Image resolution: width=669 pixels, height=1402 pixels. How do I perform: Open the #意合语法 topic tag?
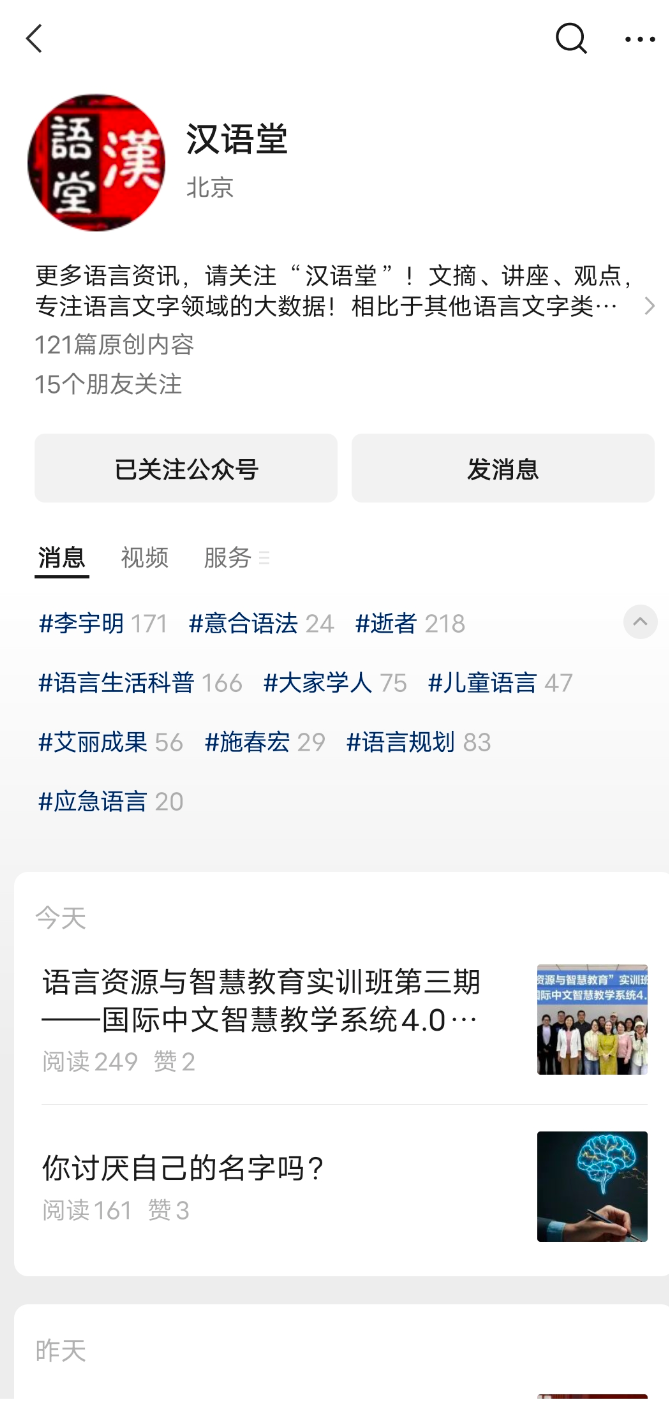(261, 624)
